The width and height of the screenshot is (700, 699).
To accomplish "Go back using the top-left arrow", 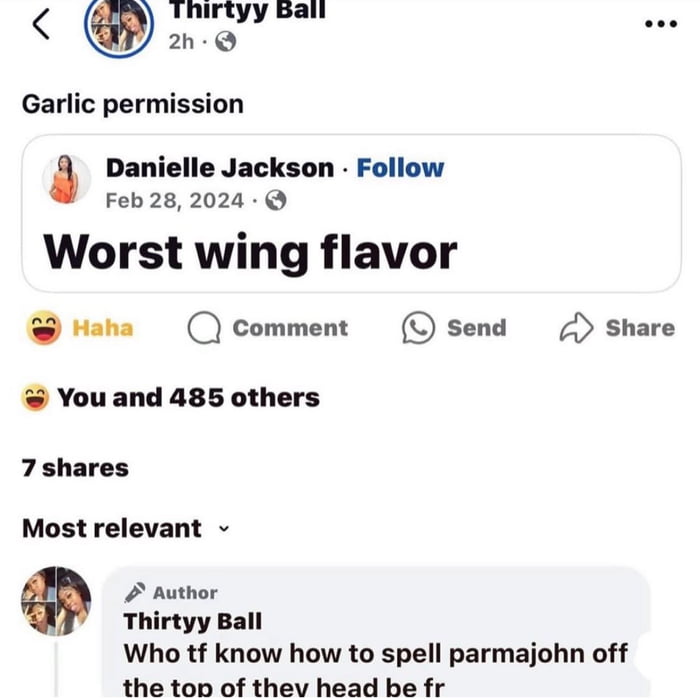I will tap(42, 27).
